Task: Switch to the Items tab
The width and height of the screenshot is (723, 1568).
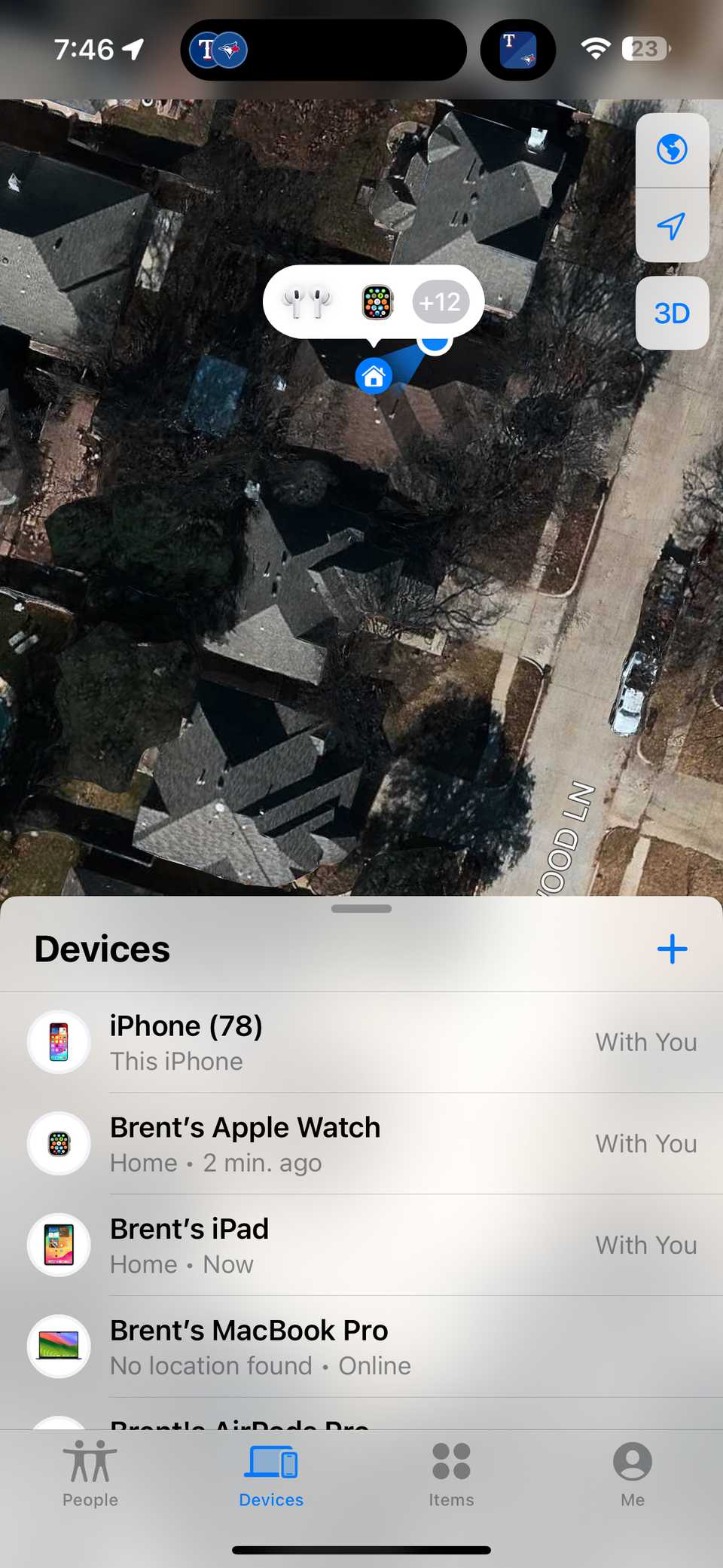Action: tap(450, 1475)
